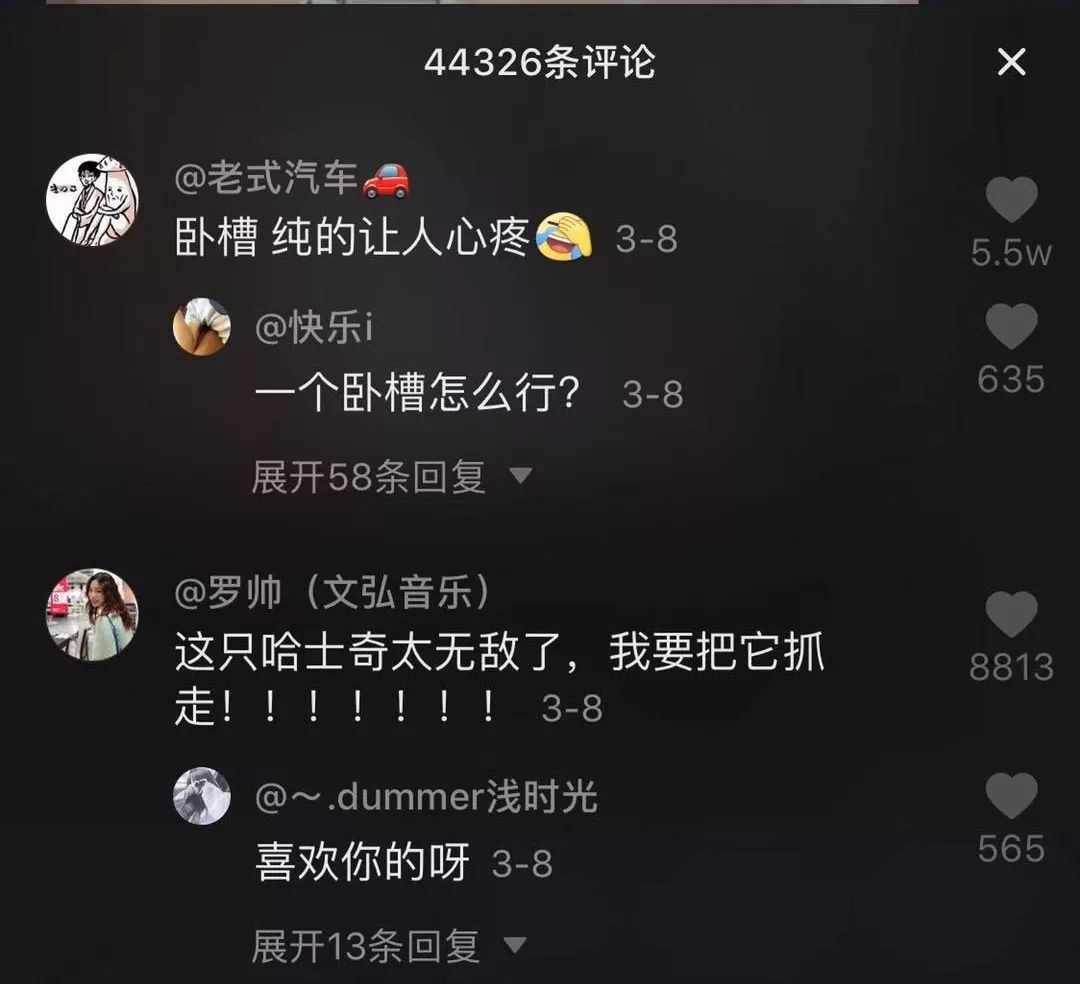Like the reply by dummer浅时光

click(1011, 797)
